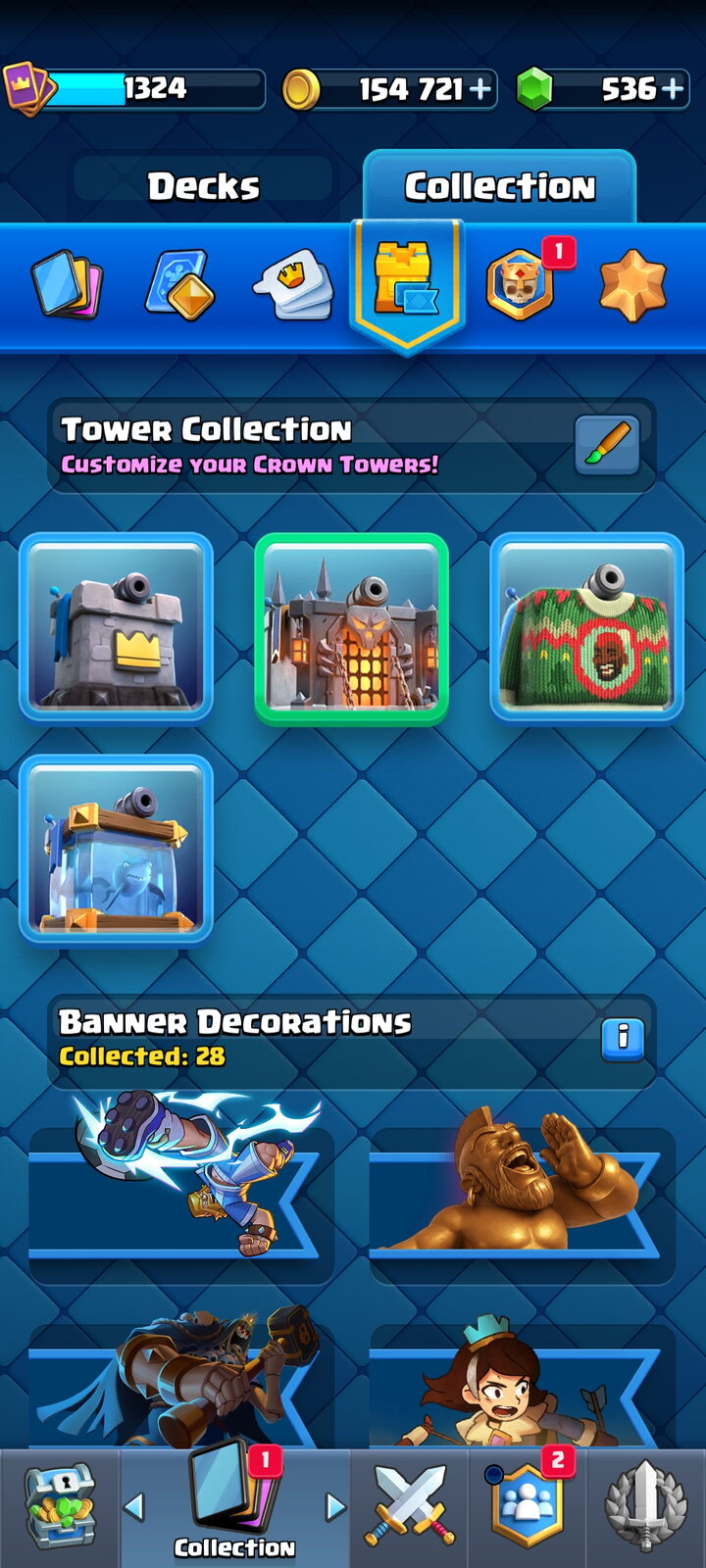Open the shop chest tab
Viewport: 706px width, 1568px height.
tap(59, 1507)
